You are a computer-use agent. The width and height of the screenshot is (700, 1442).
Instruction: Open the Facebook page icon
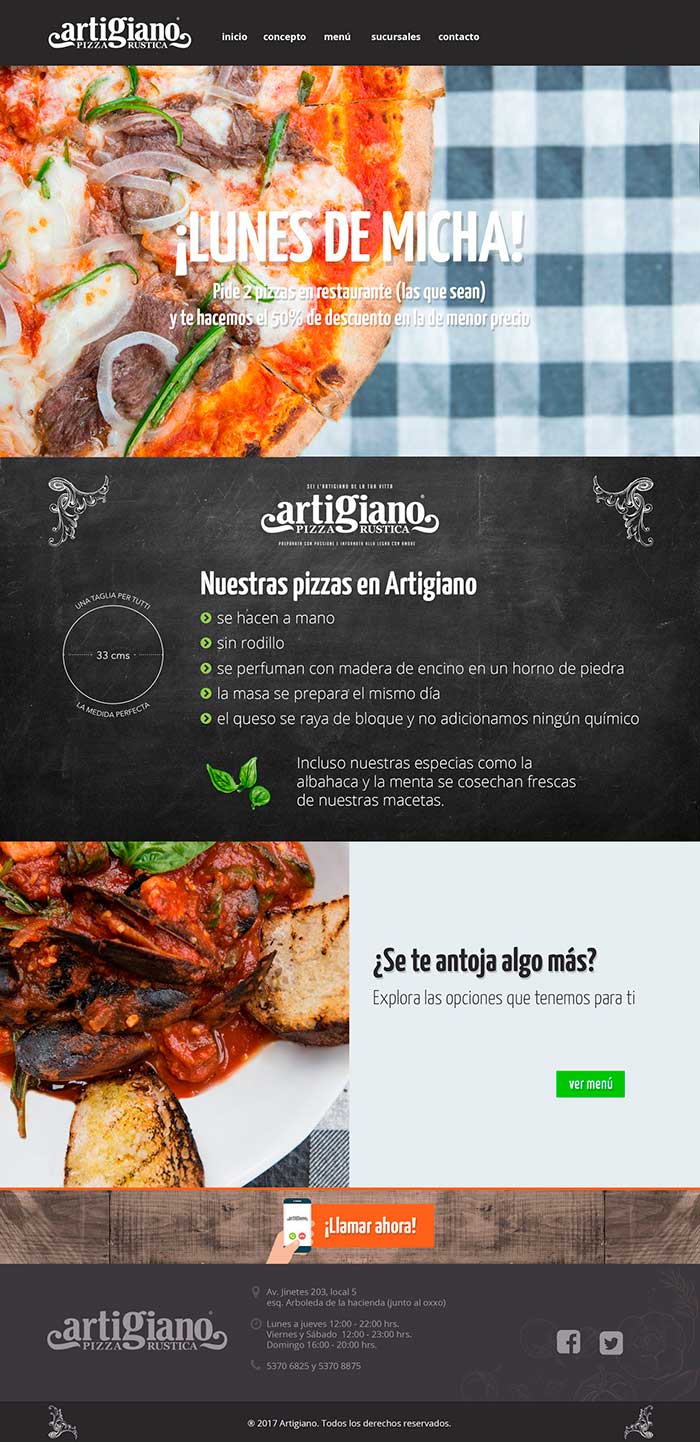(x=568, y=1342)
